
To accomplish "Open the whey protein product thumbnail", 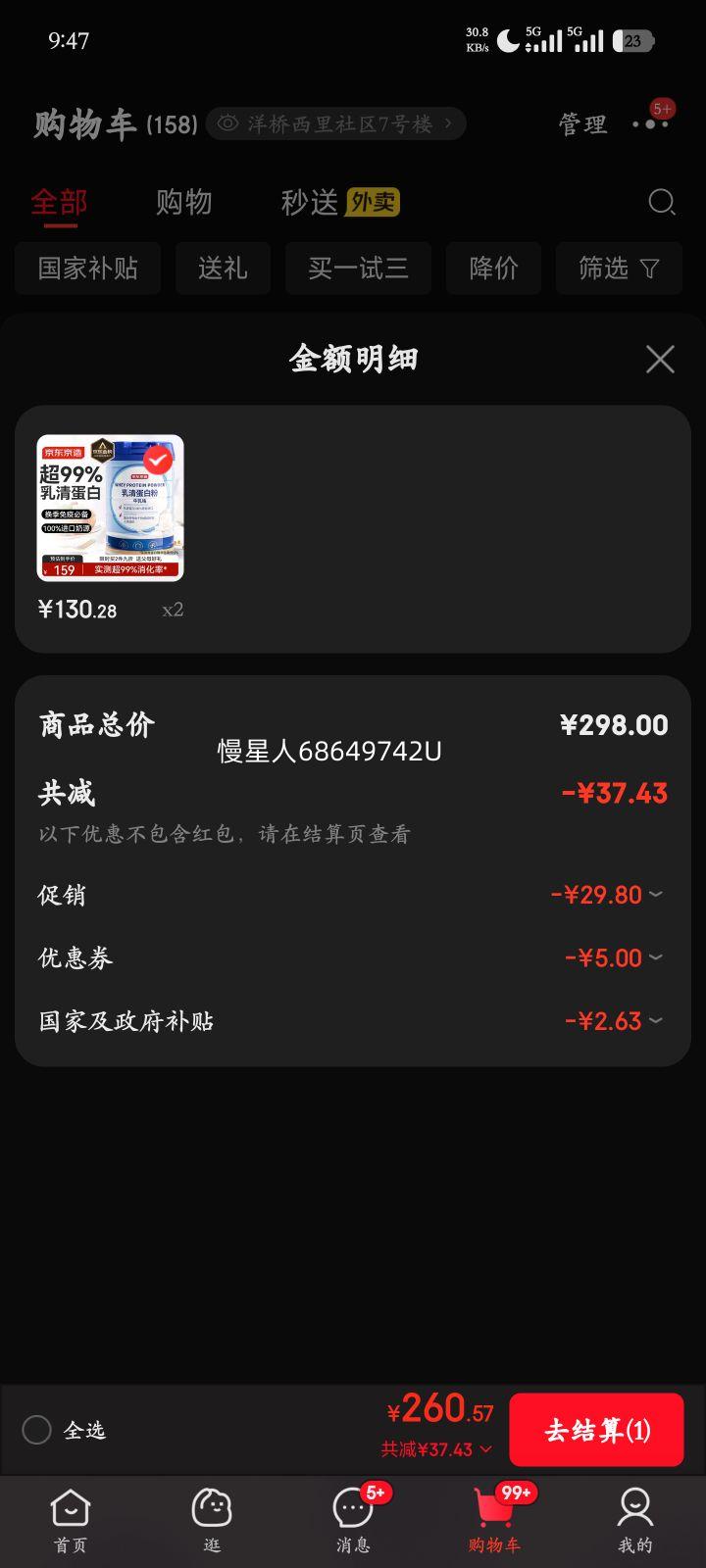I will click(x=110, y=508).
